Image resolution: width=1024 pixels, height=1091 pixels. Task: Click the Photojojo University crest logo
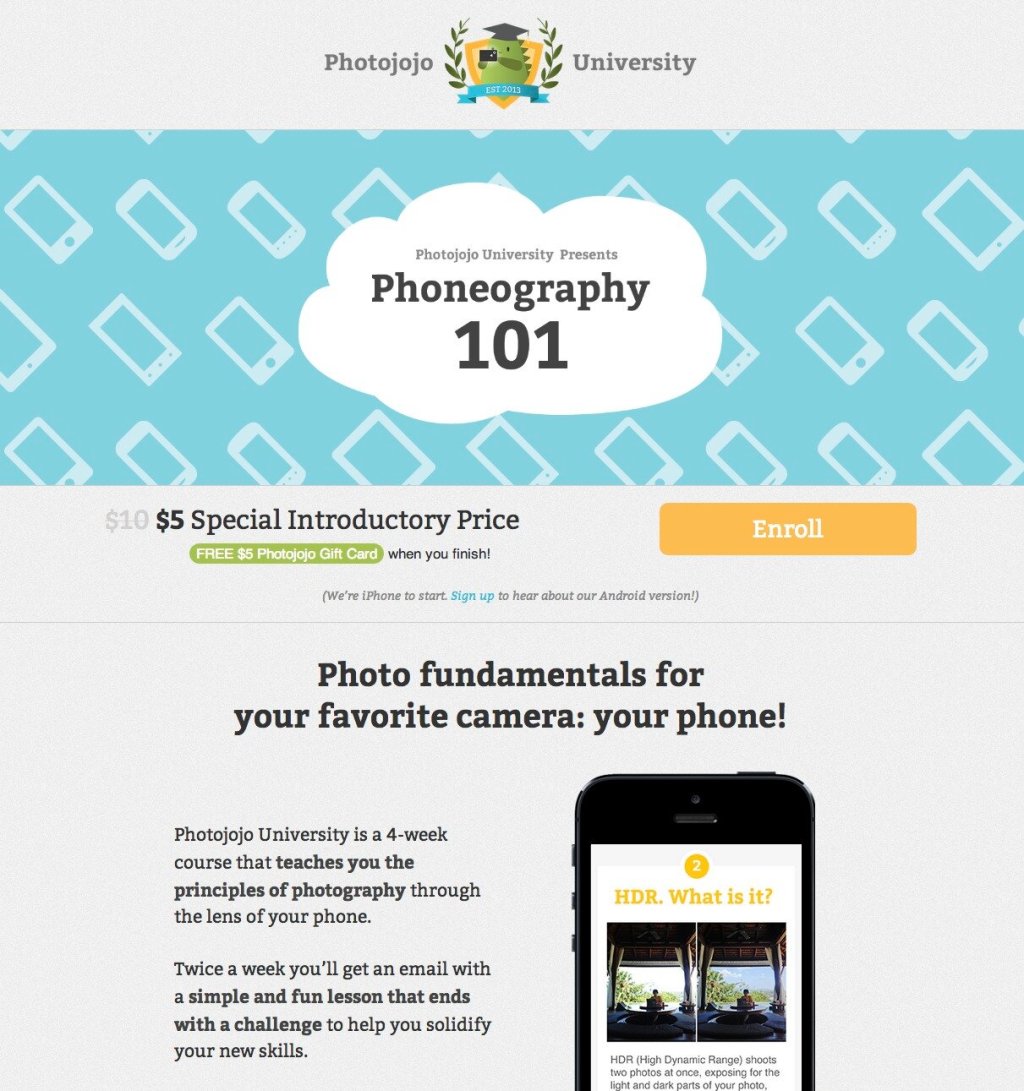click(x=501, y=60)
